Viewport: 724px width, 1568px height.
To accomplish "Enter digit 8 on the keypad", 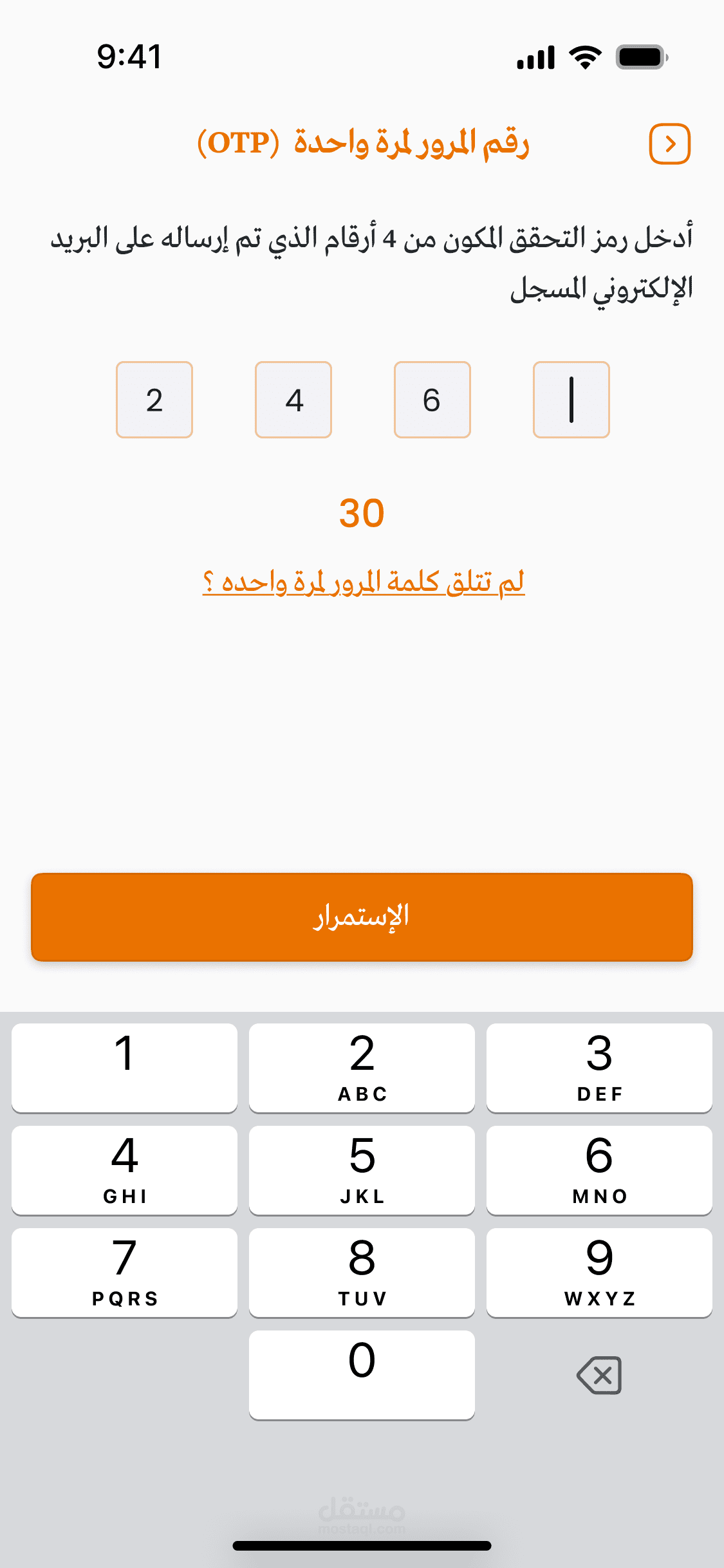I will pyautogui.click(x=362, y=1272).
